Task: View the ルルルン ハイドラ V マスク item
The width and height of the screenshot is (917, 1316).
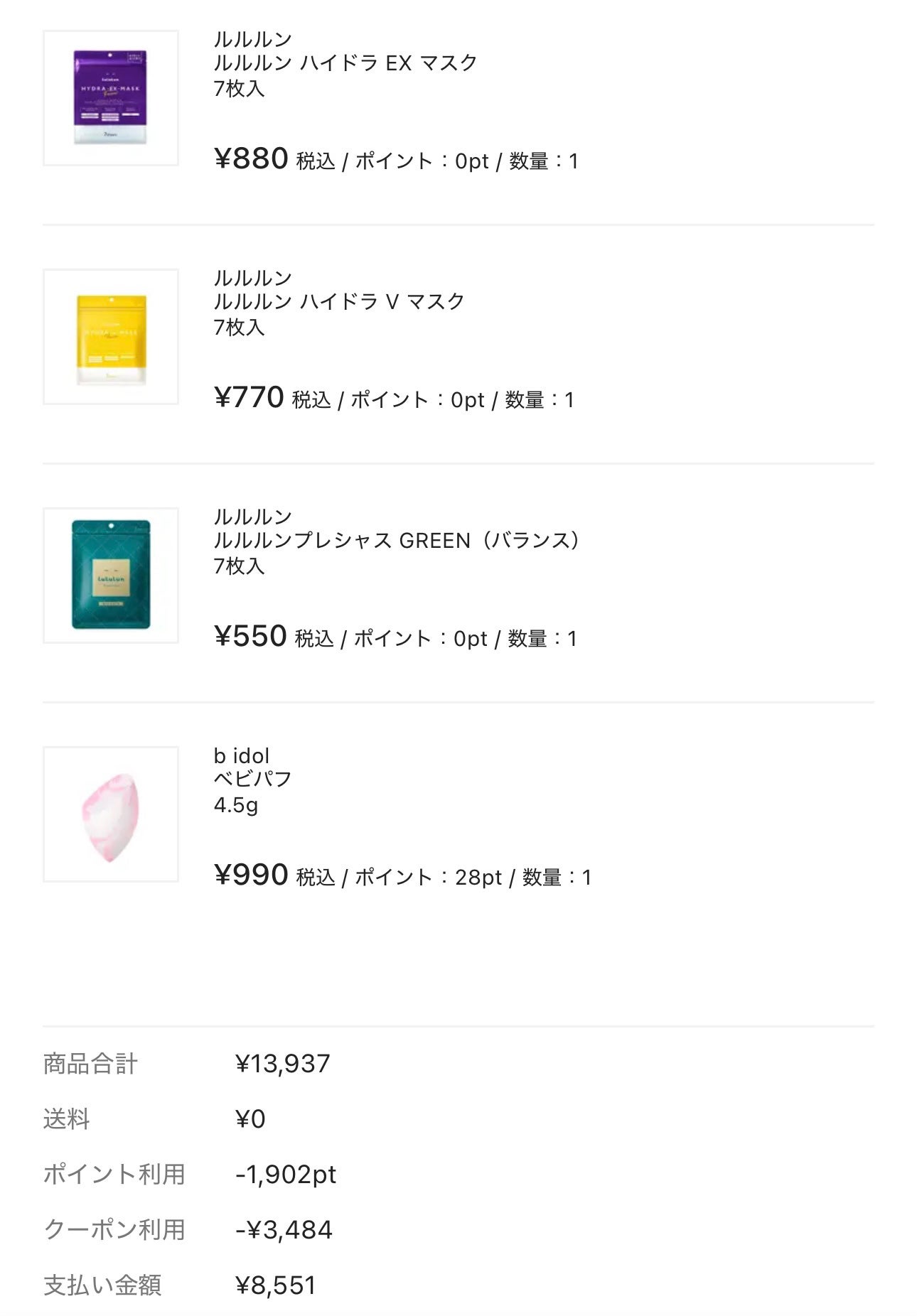Action: click(339, 302)
